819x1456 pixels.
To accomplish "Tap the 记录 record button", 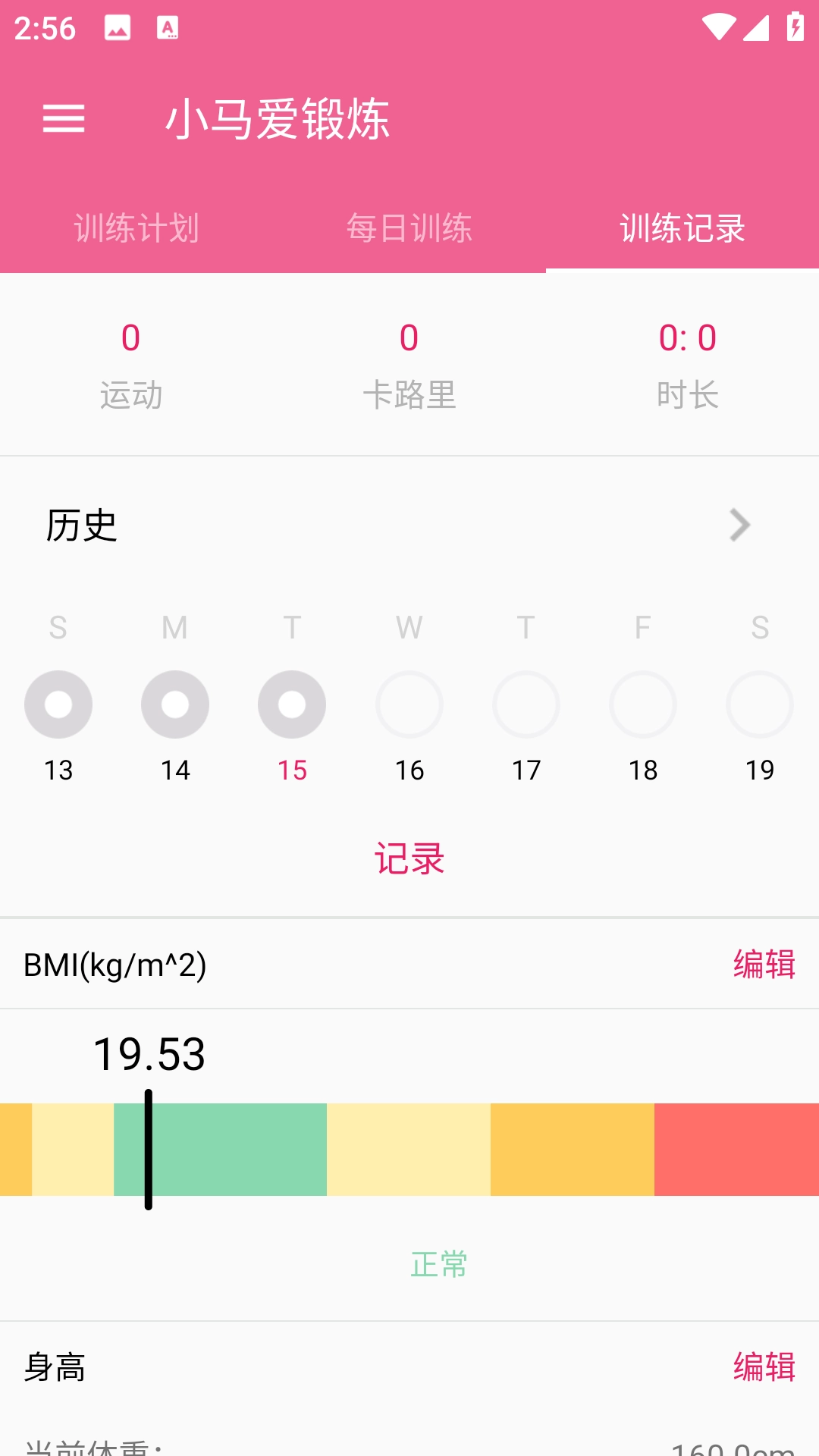I will (409, 859).
